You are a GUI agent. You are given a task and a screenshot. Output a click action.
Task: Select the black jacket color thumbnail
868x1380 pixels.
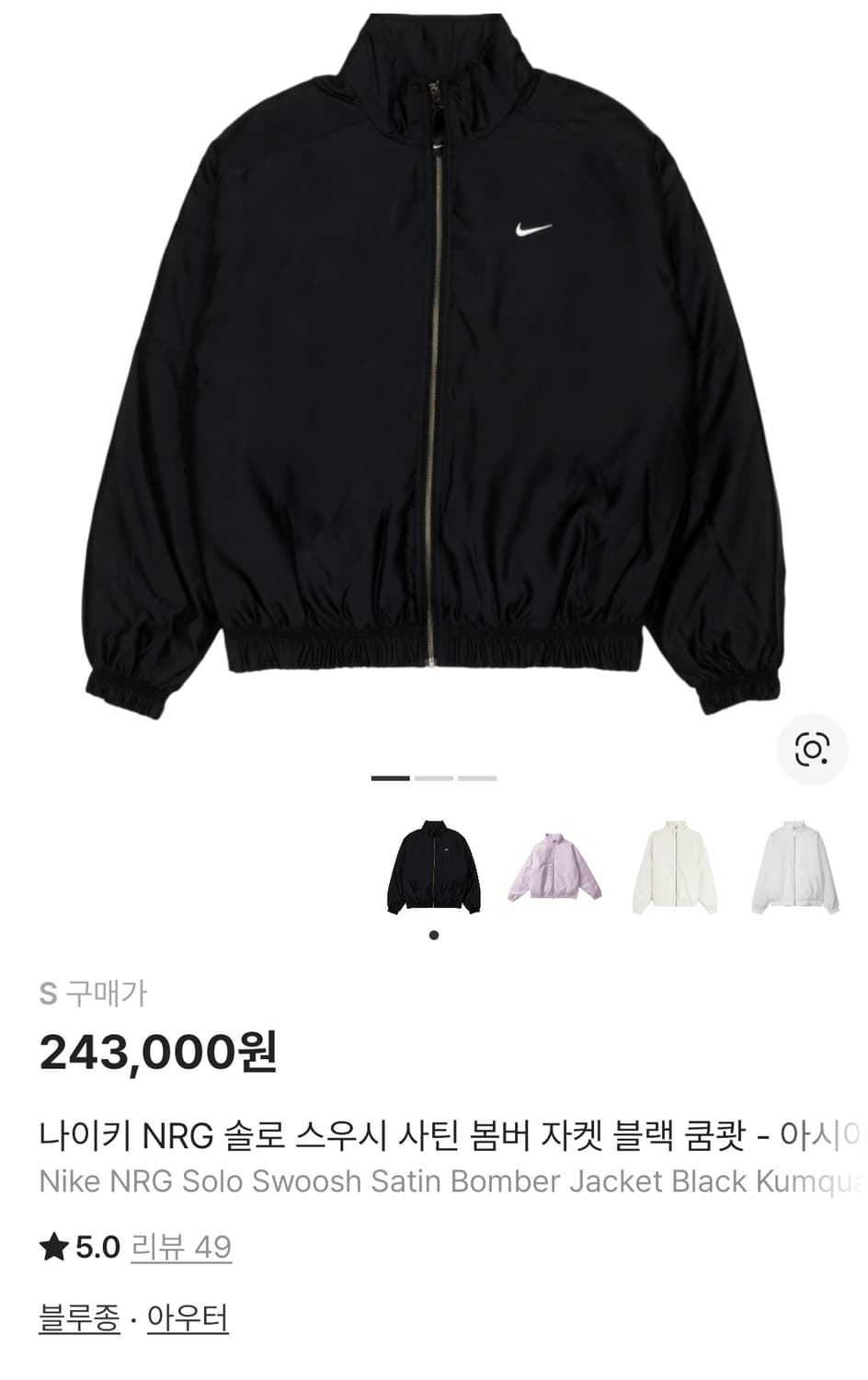pos(433,866)
